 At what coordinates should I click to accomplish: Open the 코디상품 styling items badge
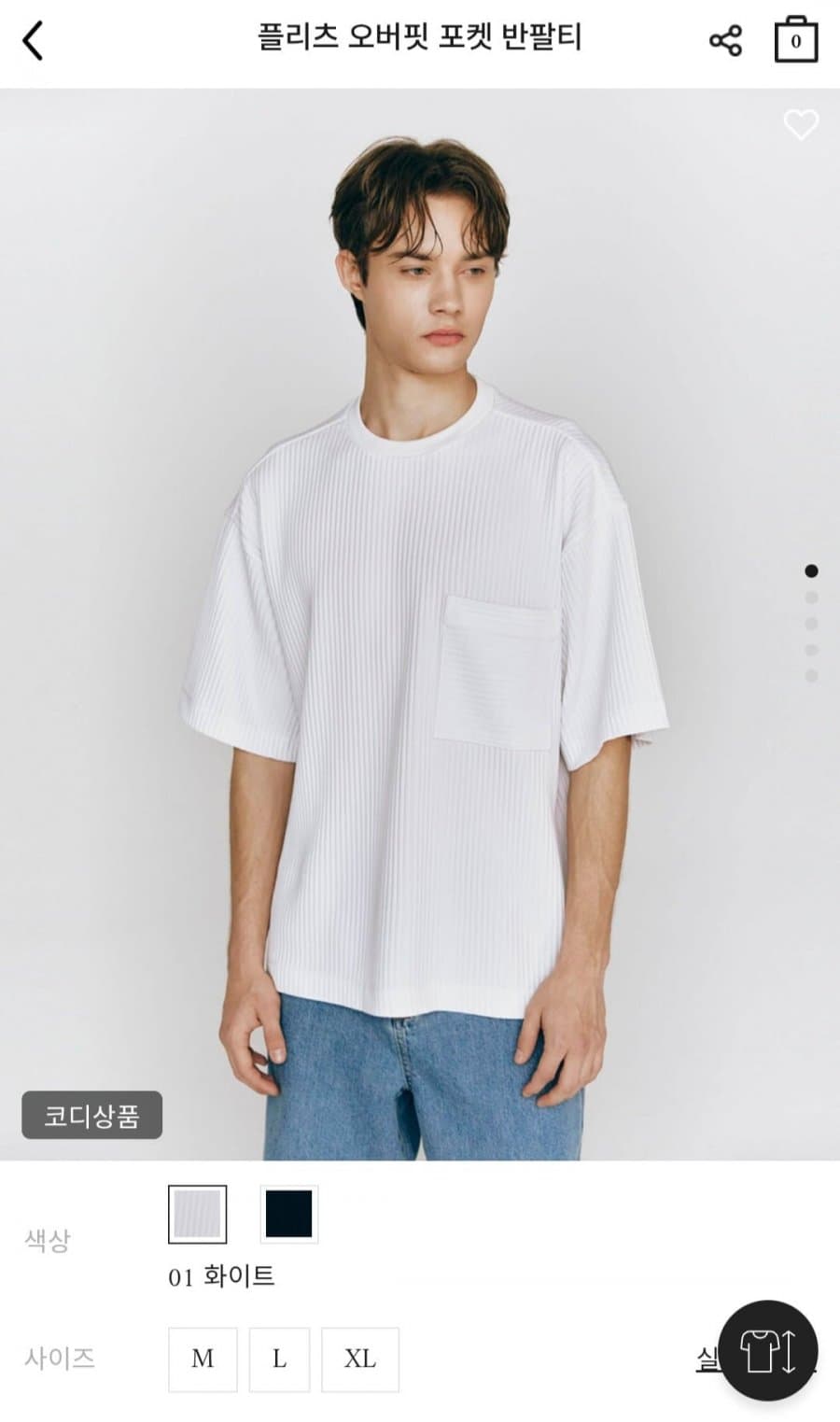click(x=92, y=1115)
